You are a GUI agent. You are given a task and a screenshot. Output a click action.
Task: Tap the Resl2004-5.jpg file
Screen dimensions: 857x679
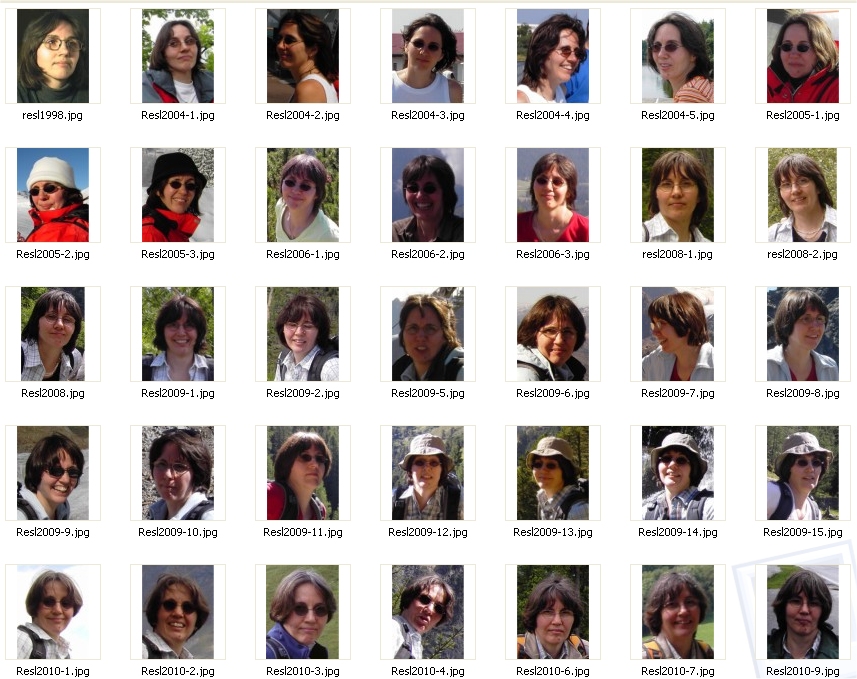678,56
